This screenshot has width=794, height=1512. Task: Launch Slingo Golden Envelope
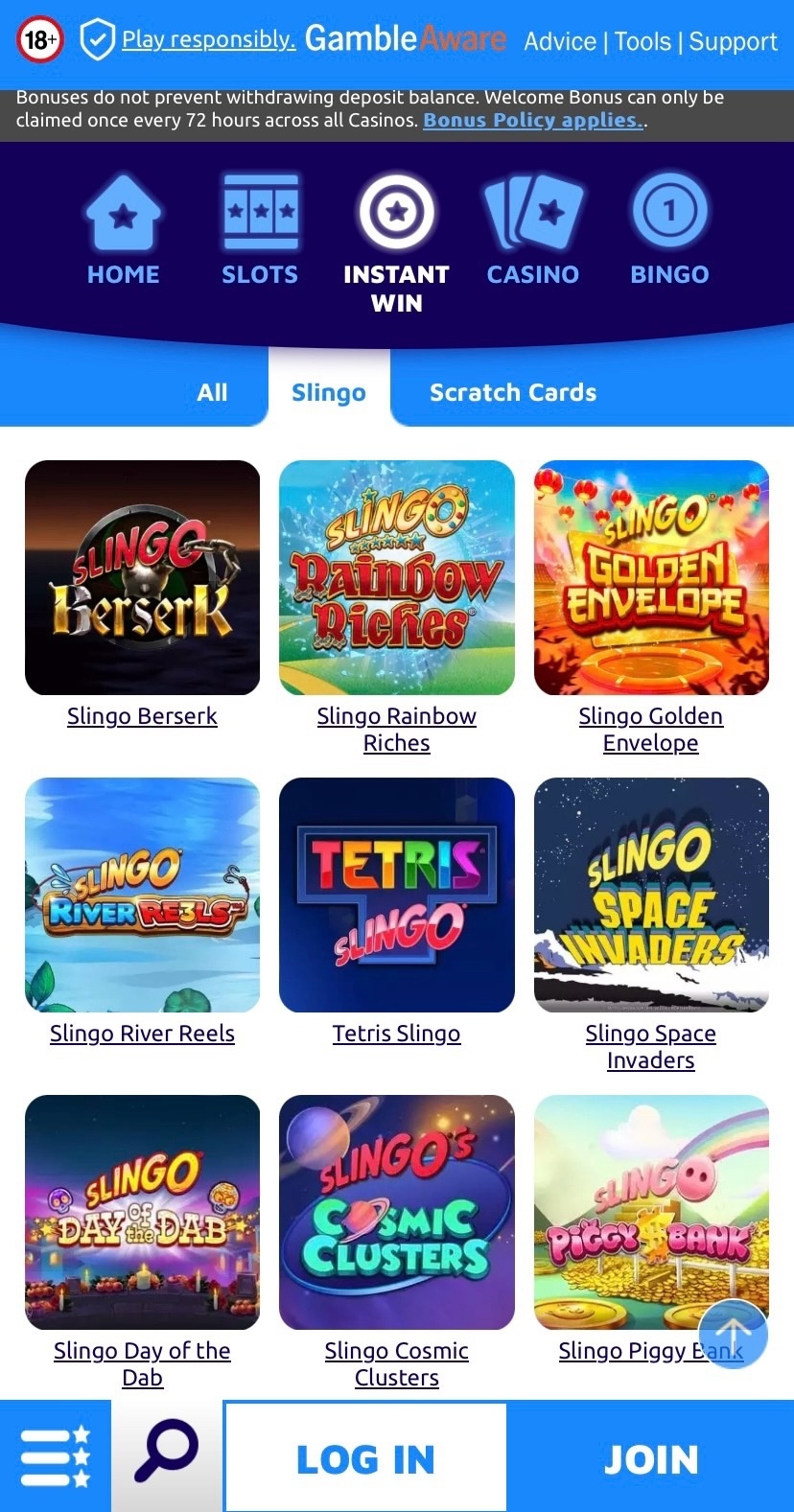[651, 577]
